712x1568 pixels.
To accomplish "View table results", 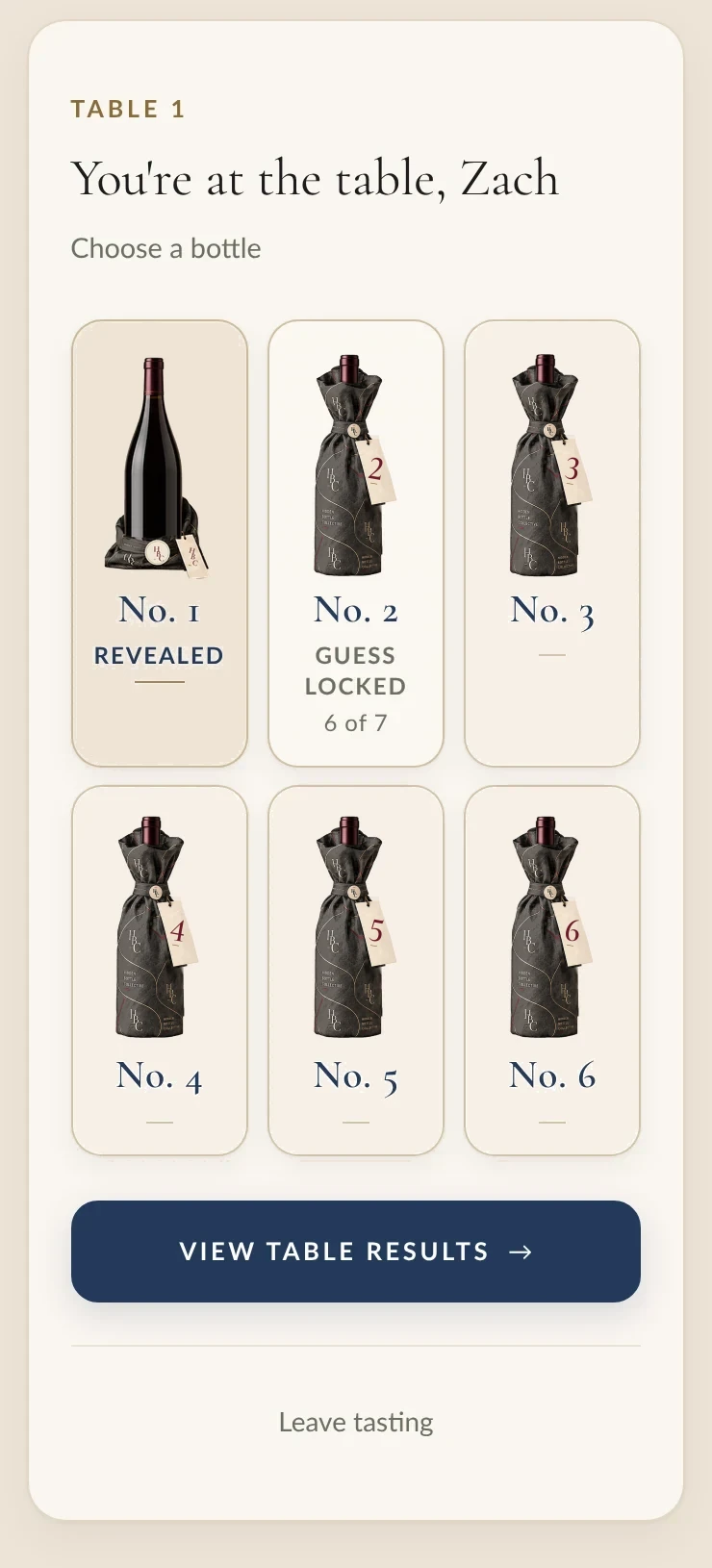I will (x=356, y=1252).
